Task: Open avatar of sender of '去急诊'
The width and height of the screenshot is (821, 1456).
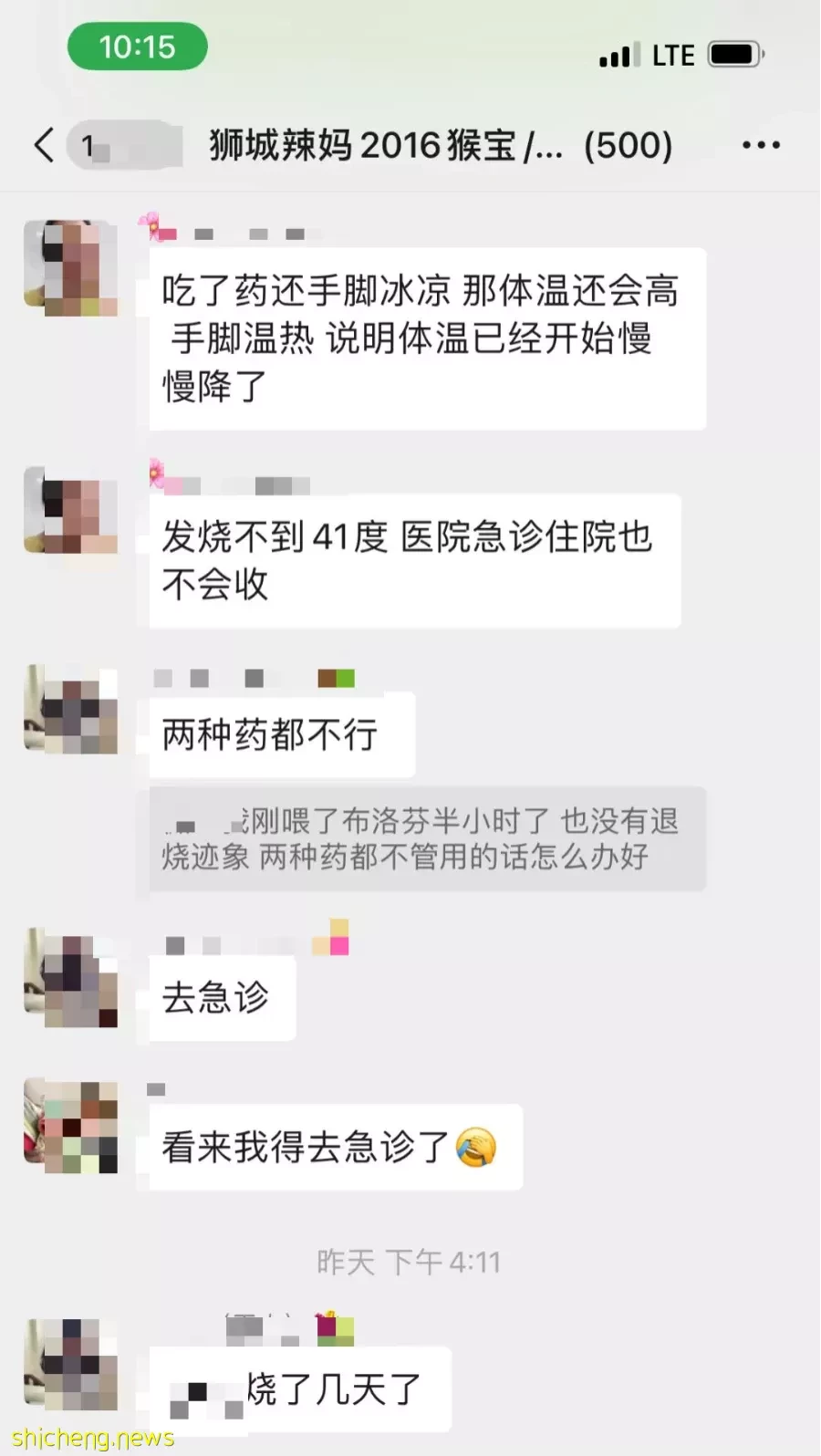Action: point(71,978)
